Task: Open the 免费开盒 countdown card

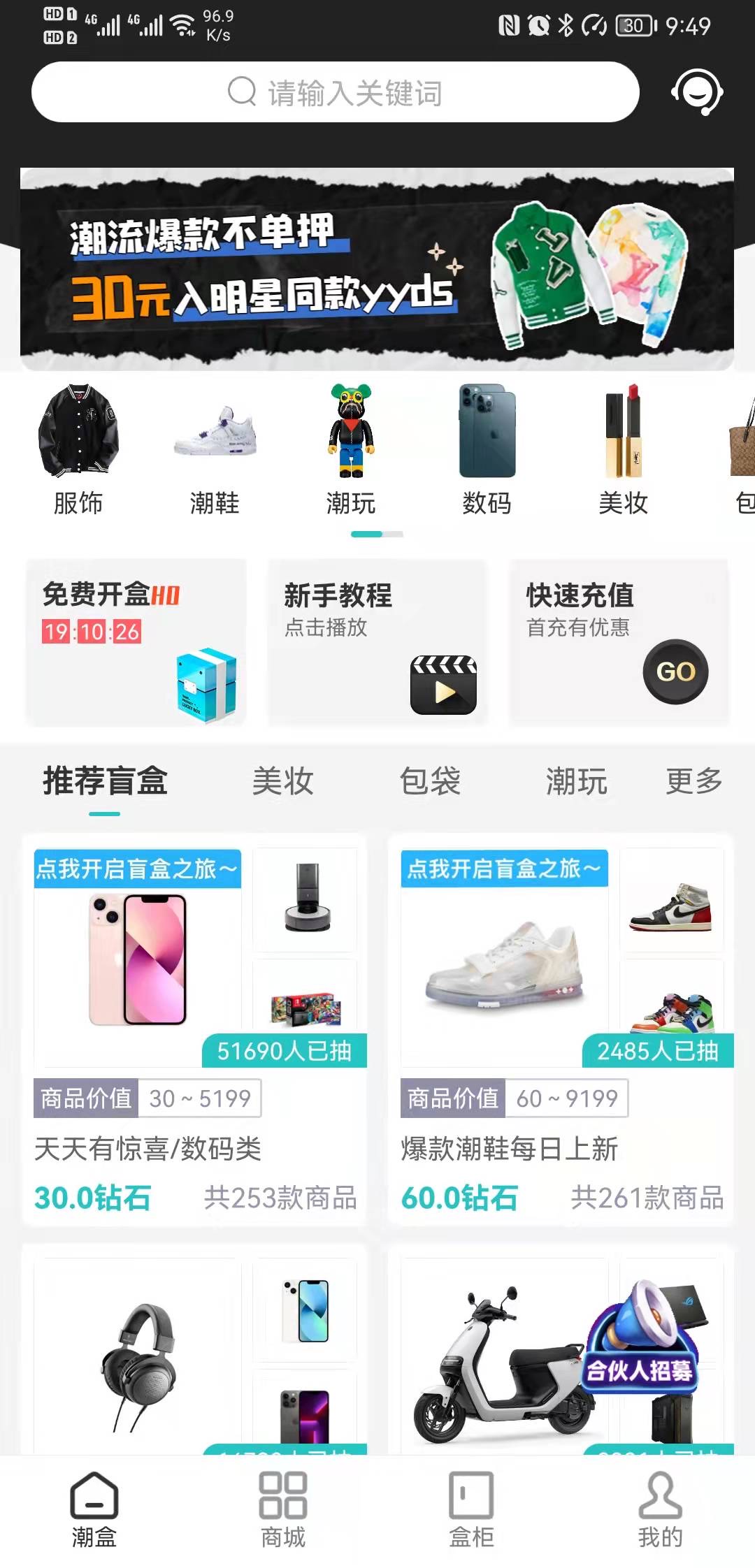Action: (136, 641)
